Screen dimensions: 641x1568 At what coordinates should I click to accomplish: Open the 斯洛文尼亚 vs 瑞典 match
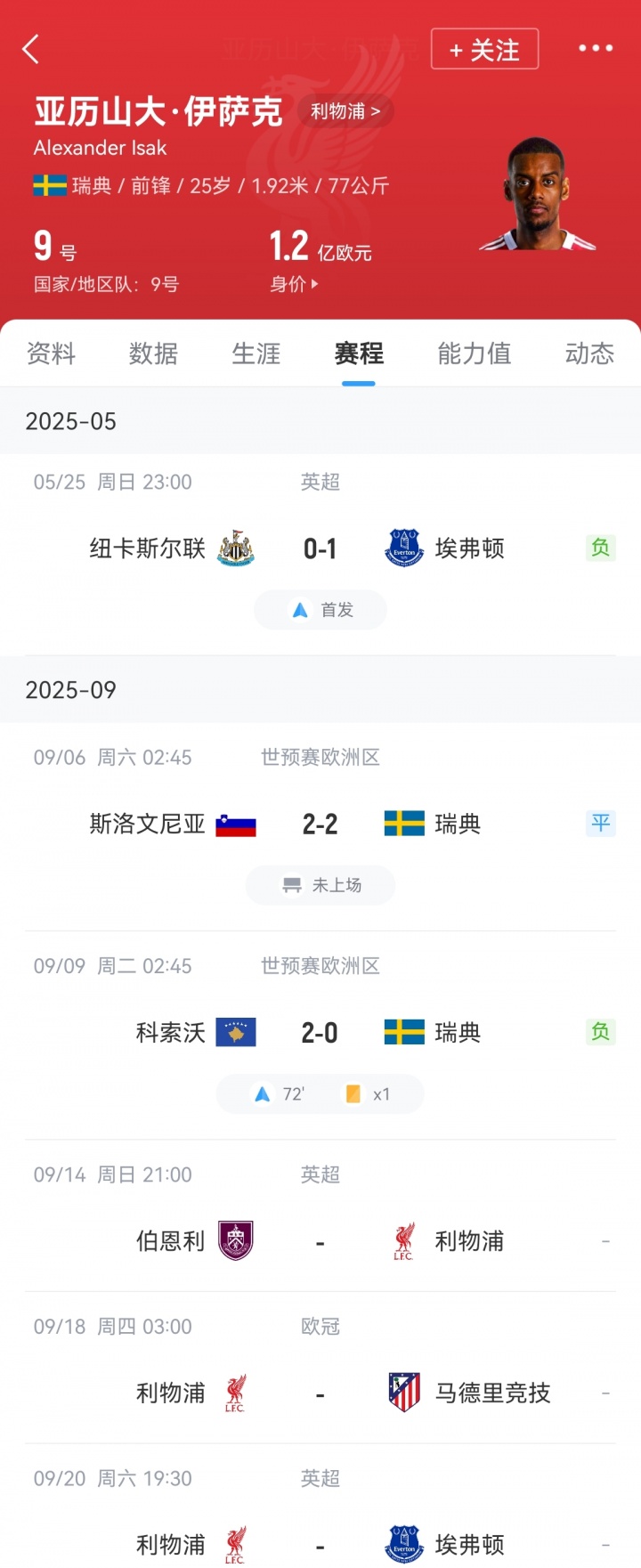click(x=320, y=824)
